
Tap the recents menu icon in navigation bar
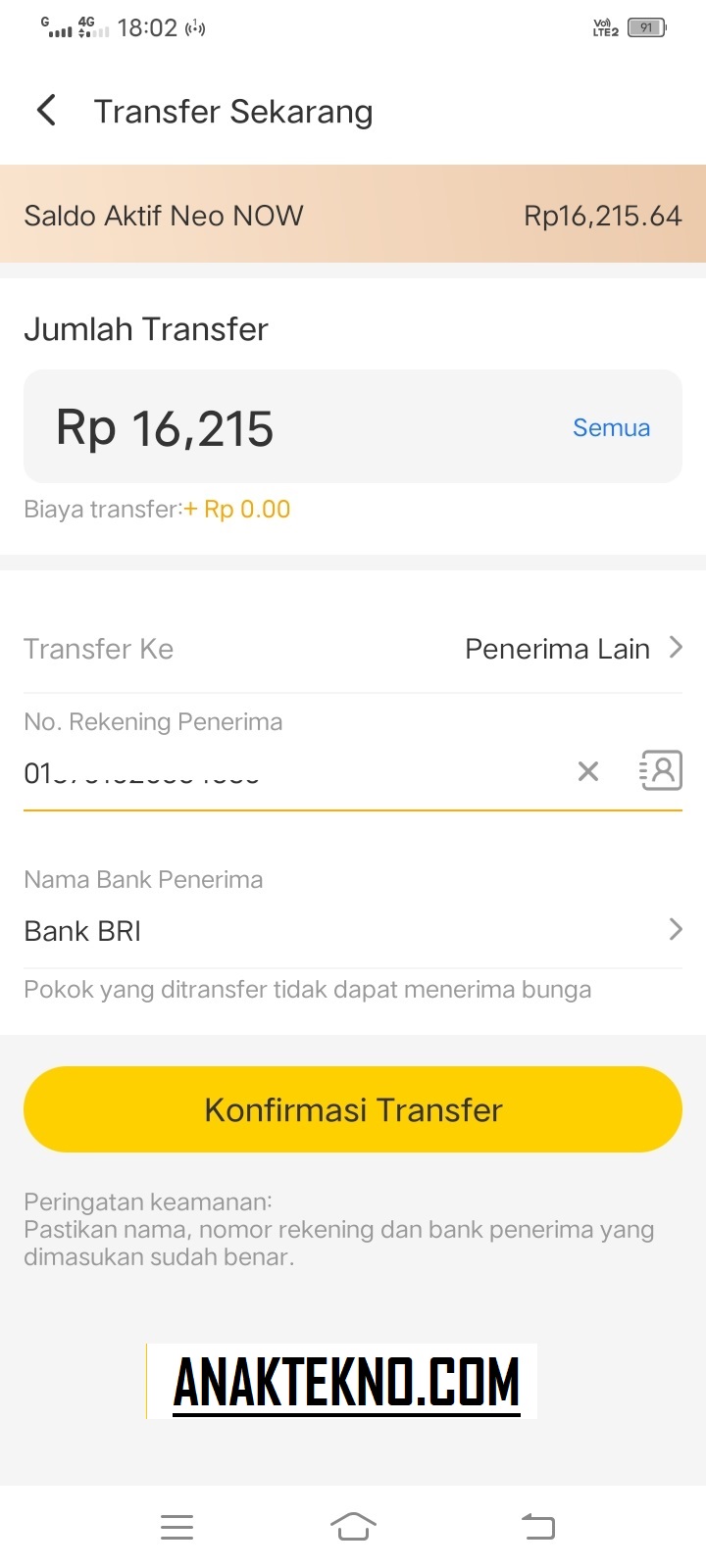[x=176, y=1526]
